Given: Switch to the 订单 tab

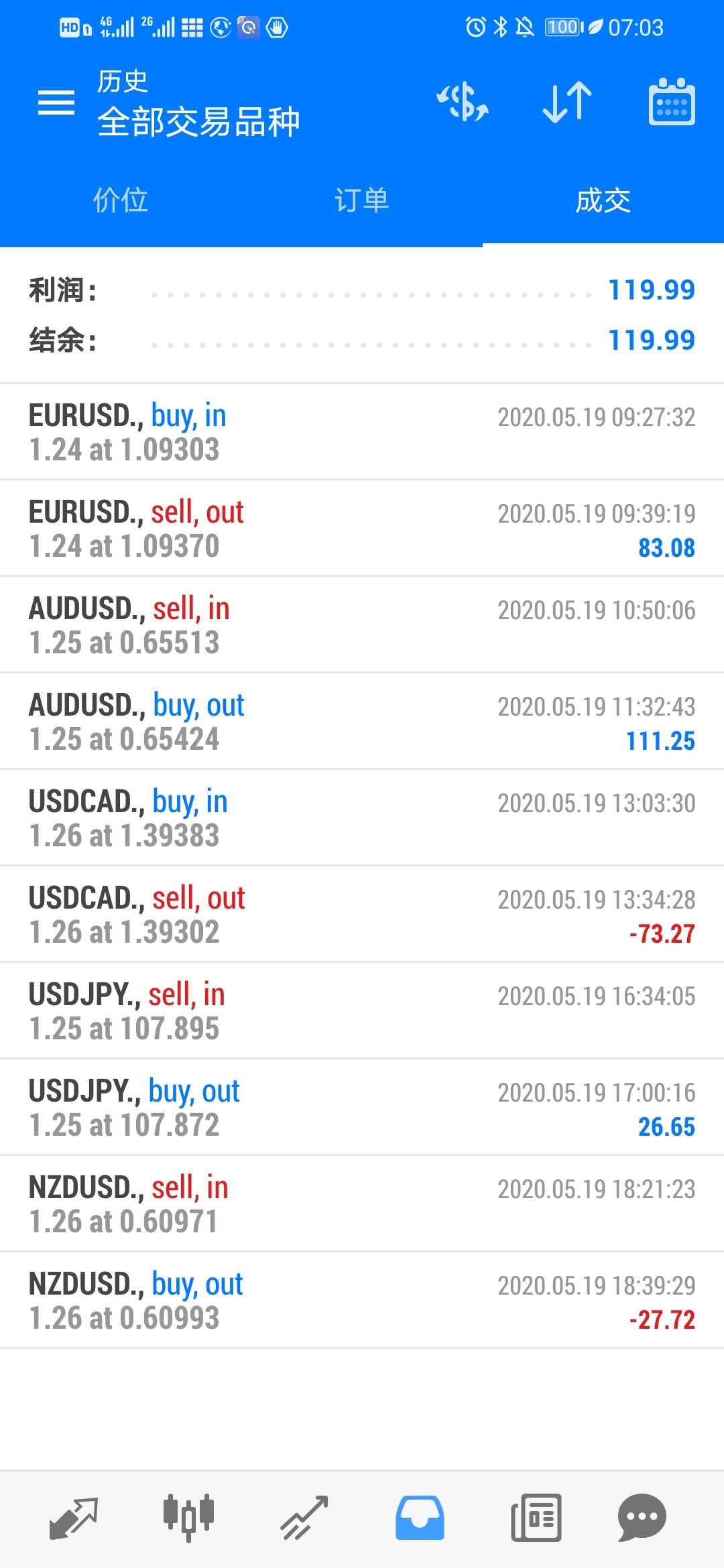Looking at the screenshot, I should (362, 200).
